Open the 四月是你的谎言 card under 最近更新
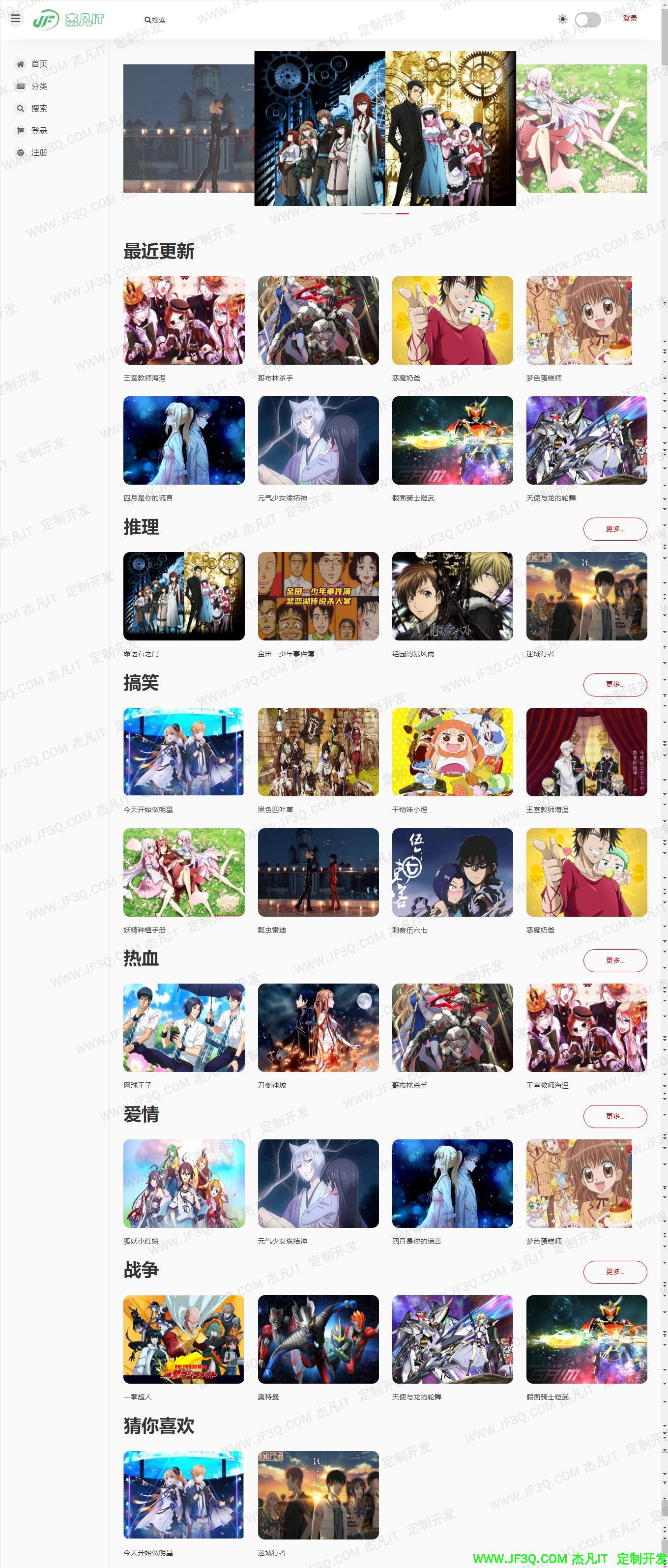Viewport: 668px width, 1568px height. (184, 441)
